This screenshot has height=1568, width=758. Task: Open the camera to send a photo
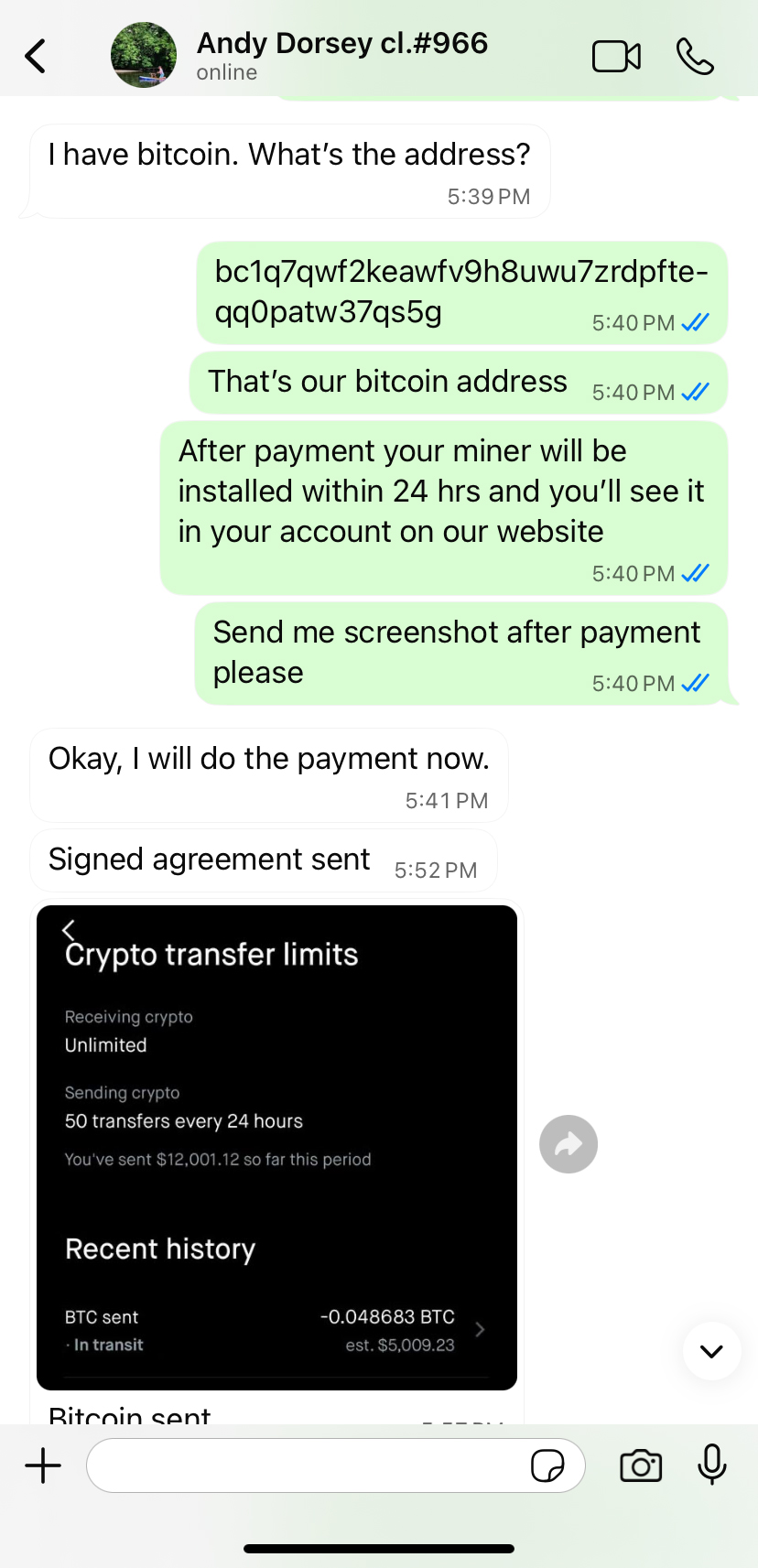click(x=641, y=1465)
